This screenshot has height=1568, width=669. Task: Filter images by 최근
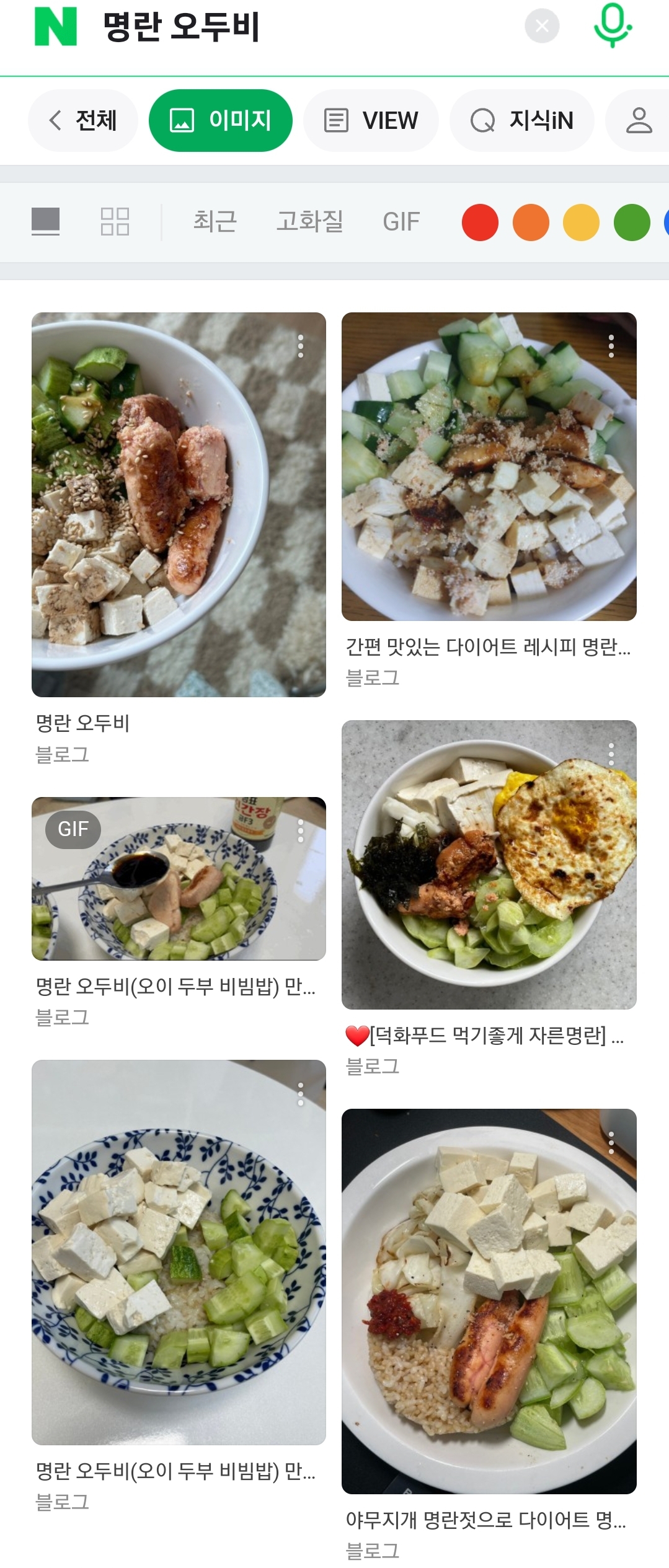215,221
